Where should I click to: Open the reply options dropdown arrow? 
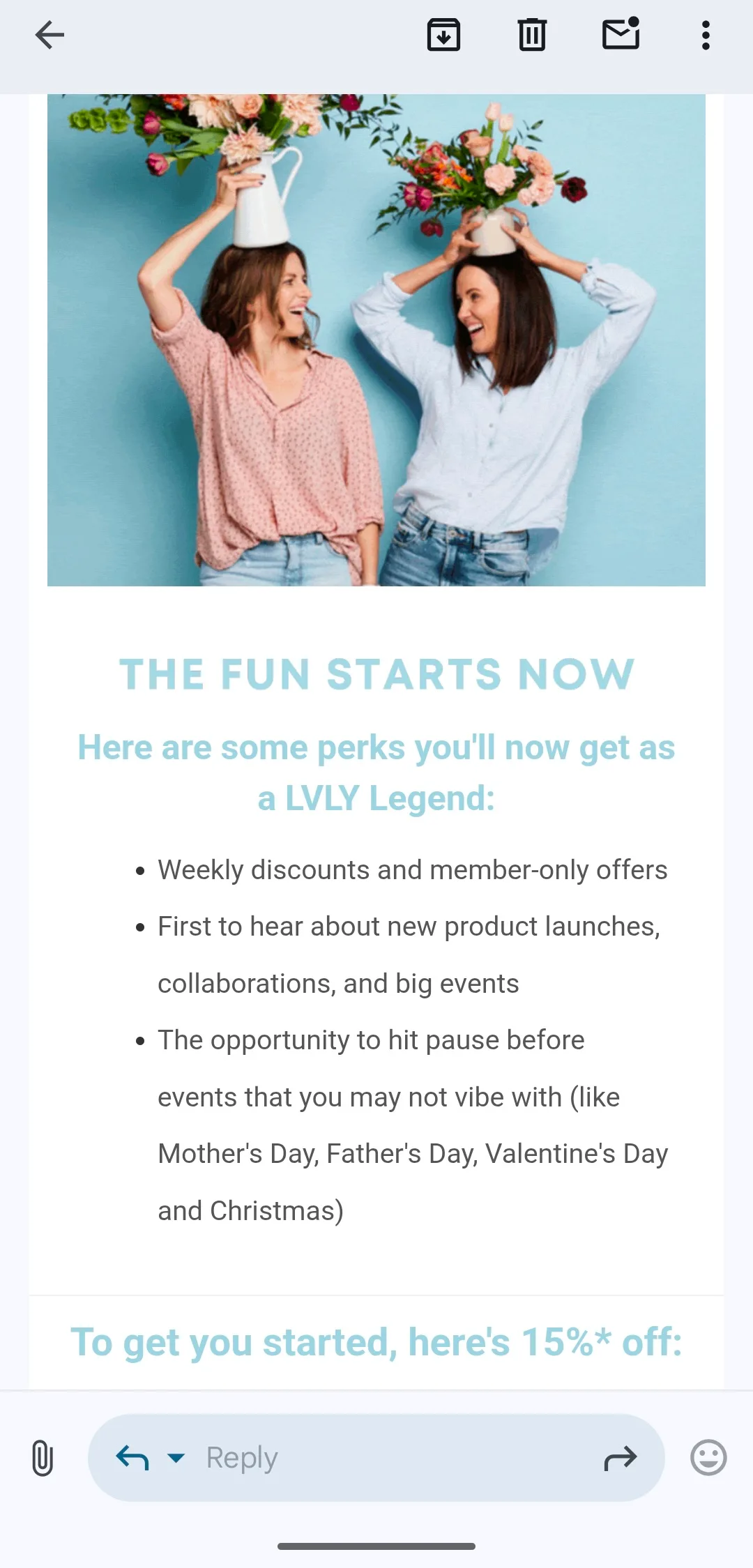point(176,1458)
